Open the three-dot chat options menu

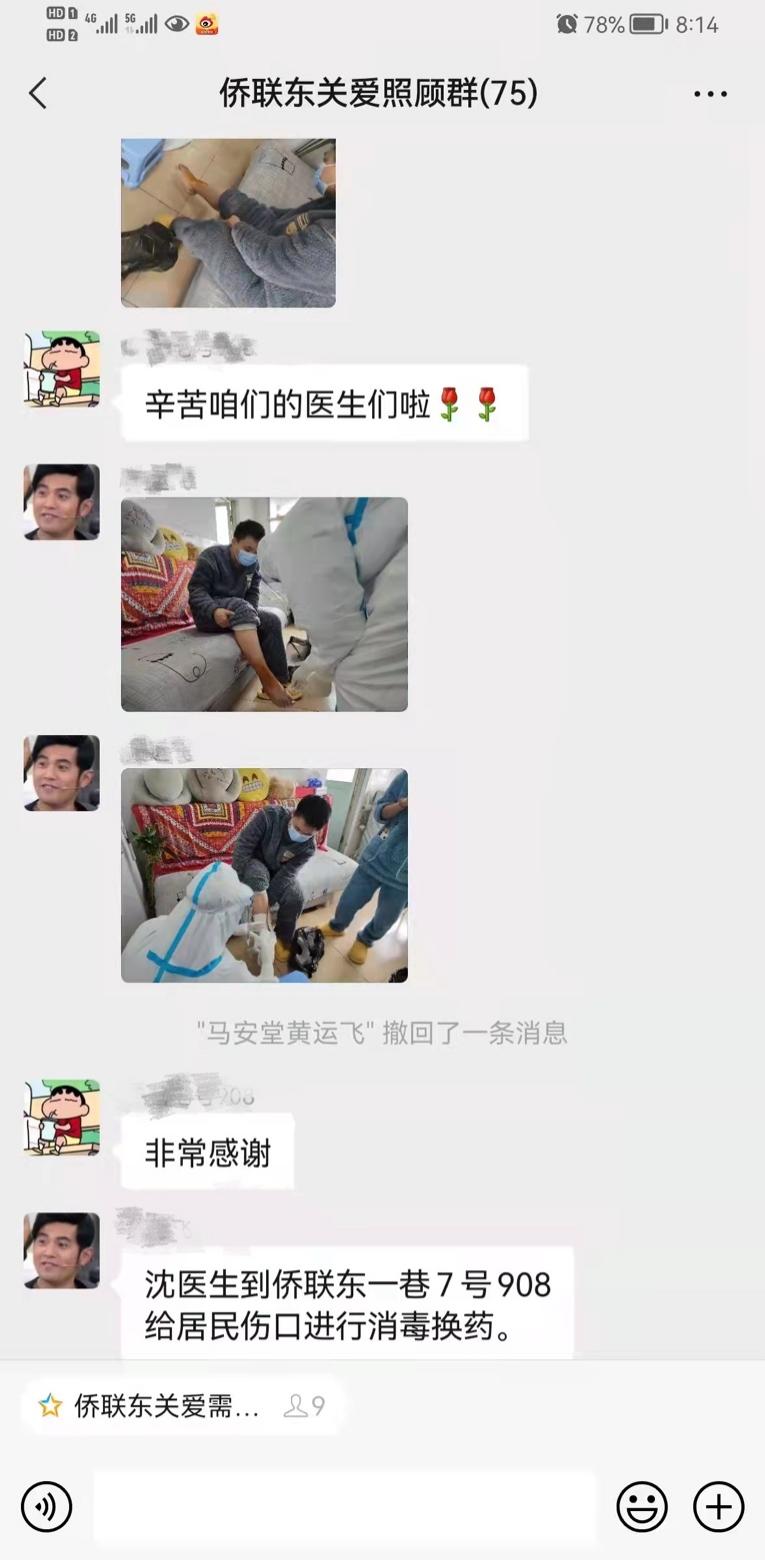click(710, 94)
